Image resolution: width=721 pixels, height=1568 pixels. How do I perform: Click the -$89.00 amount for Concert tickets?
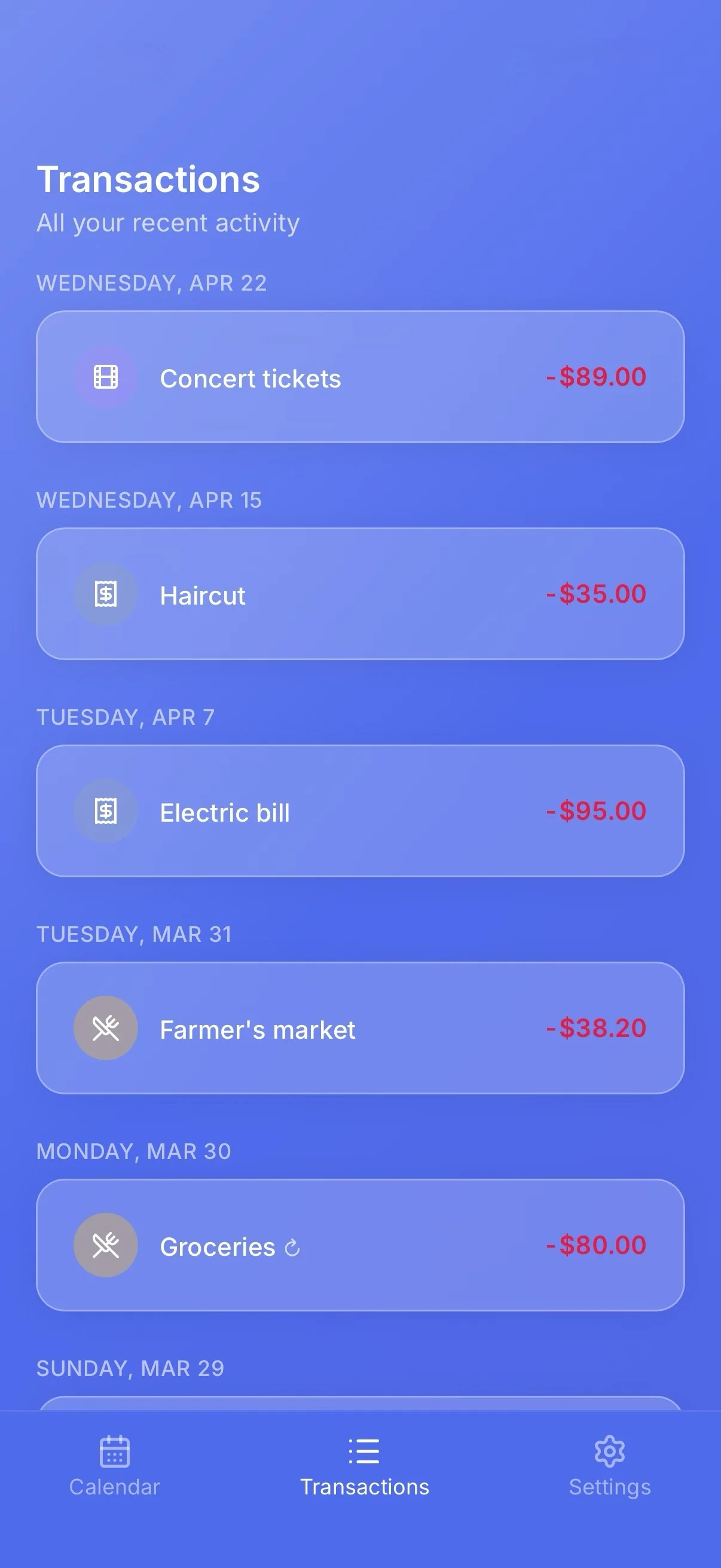click(595, 377)
